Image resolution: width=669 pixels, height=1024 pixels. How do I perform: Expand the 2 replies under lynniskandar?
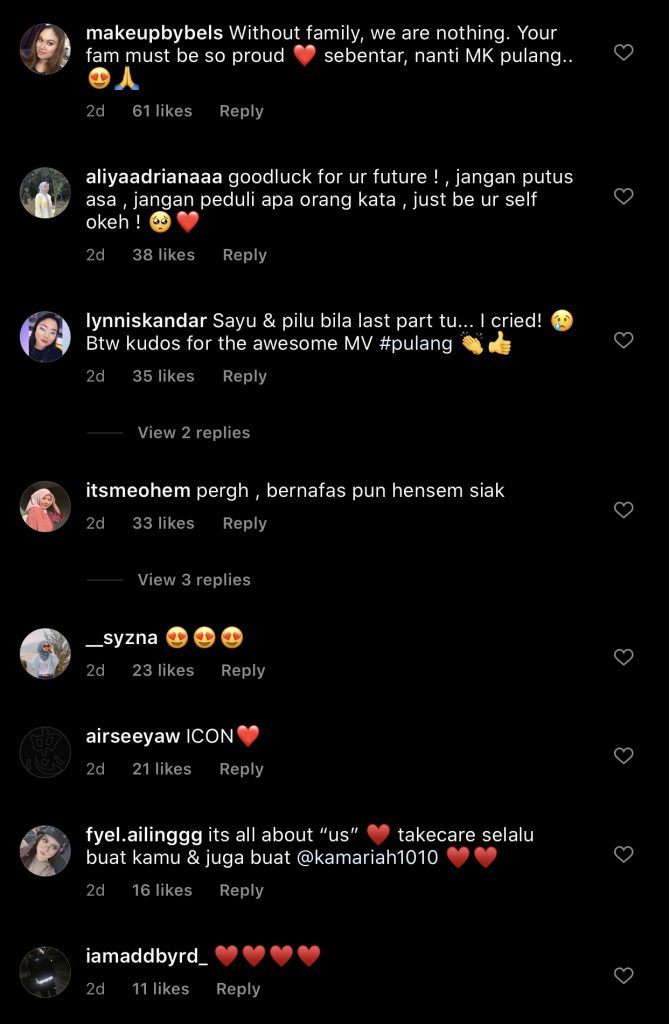tap(193, 433)
